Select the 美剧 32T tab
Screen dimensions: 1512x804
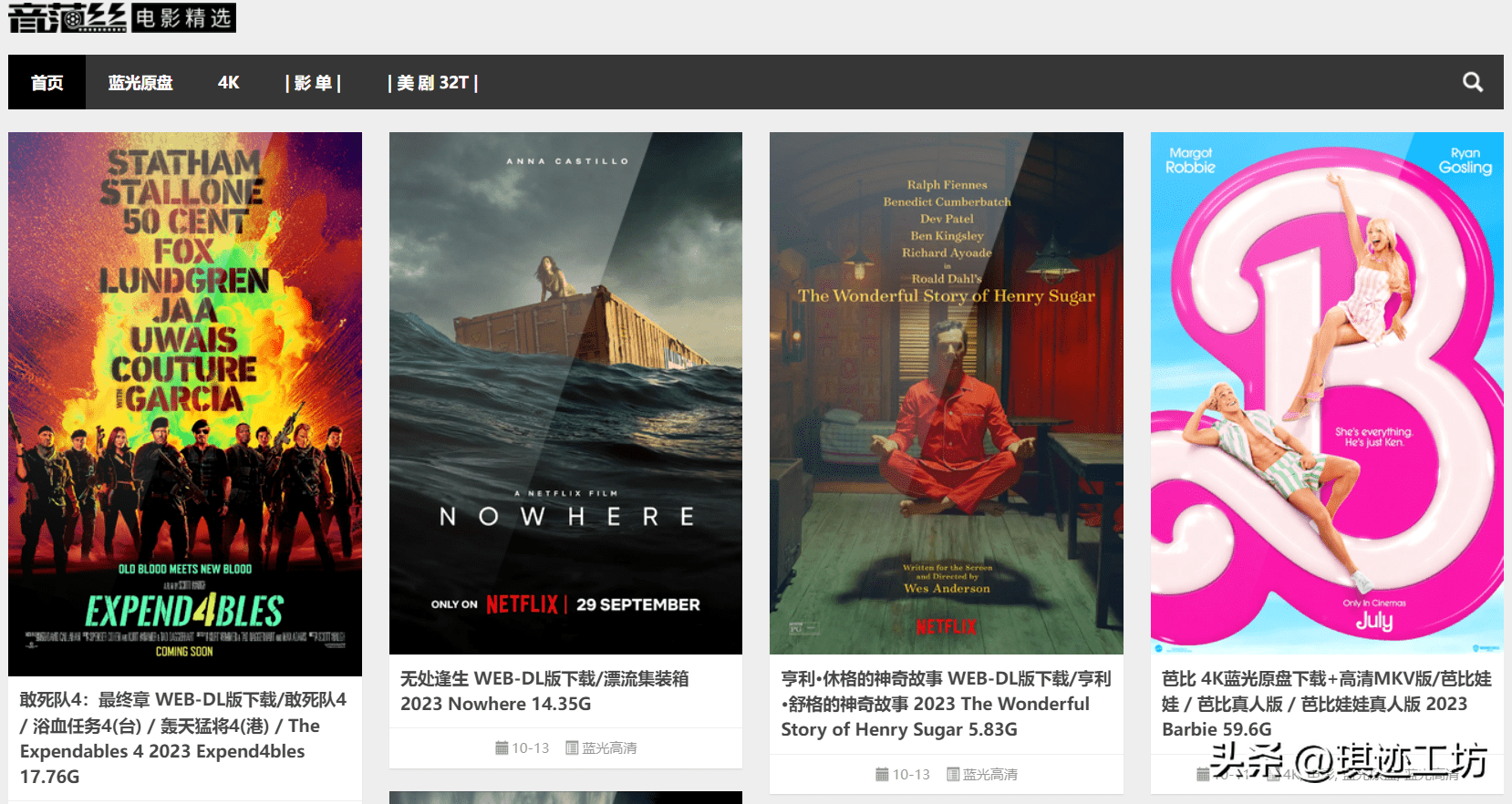point(432,83)
